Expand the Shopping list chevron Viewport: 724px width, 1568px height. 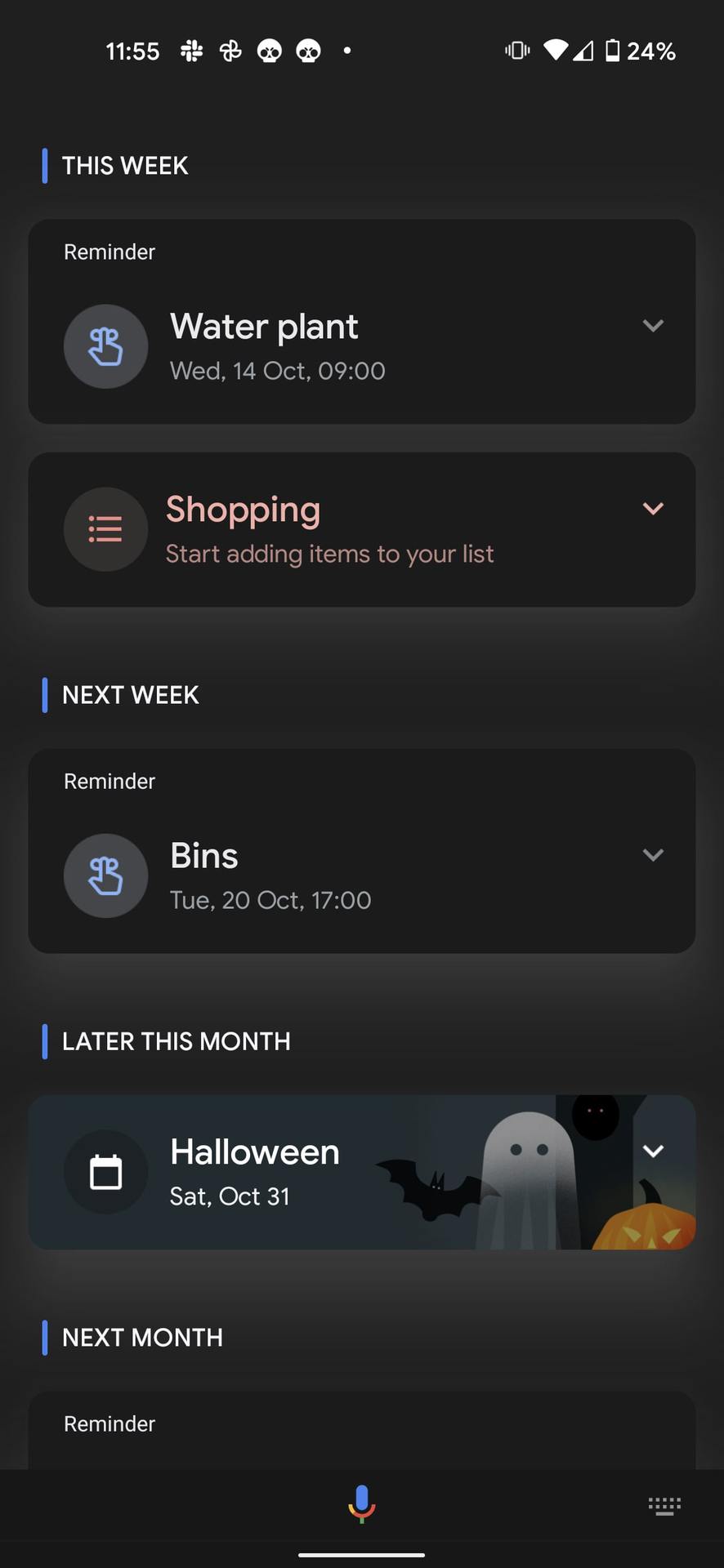point(652,509)
